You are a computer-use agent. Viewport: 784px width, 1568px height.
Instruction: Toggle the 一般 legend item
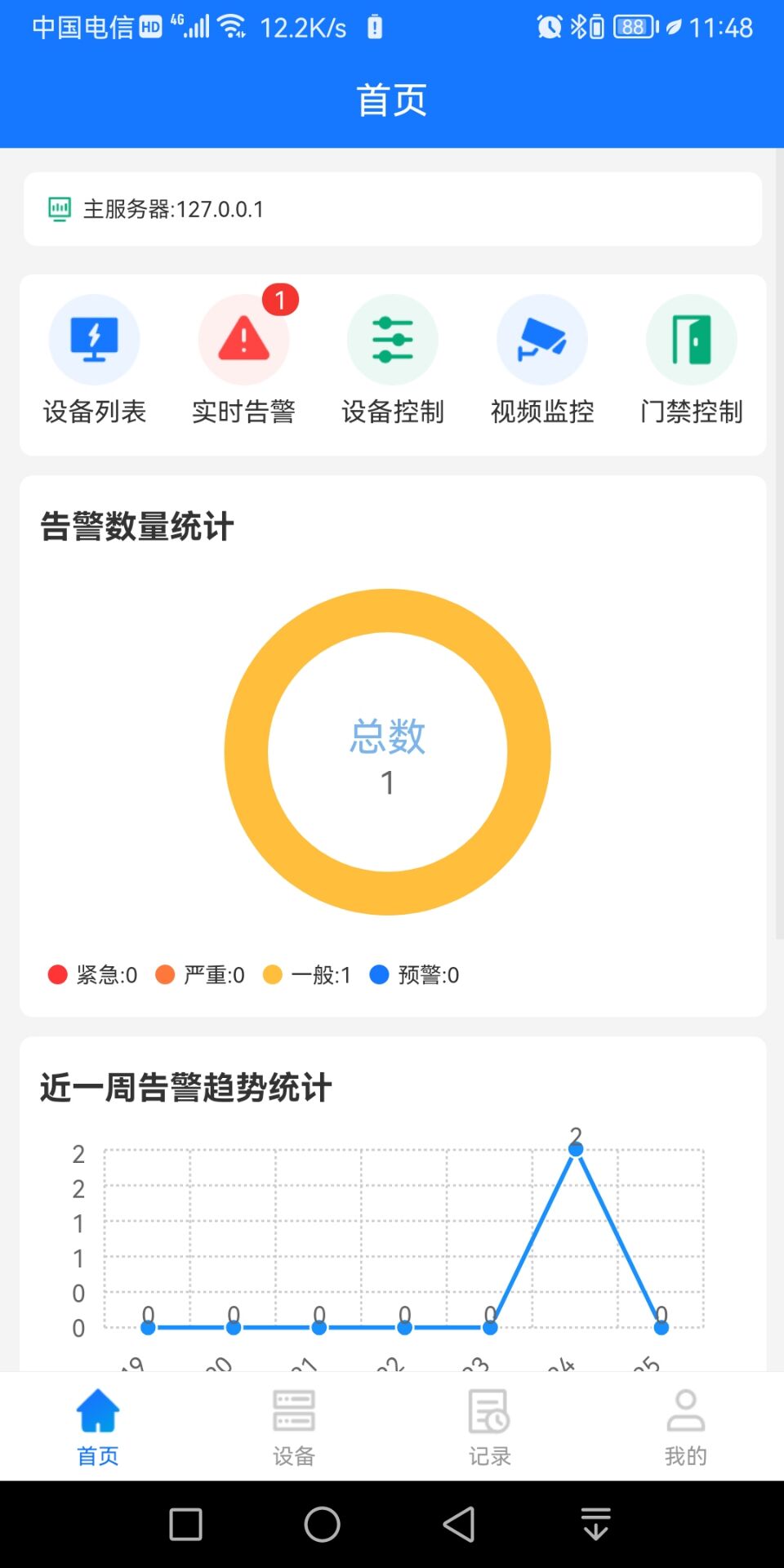point(308,974)
